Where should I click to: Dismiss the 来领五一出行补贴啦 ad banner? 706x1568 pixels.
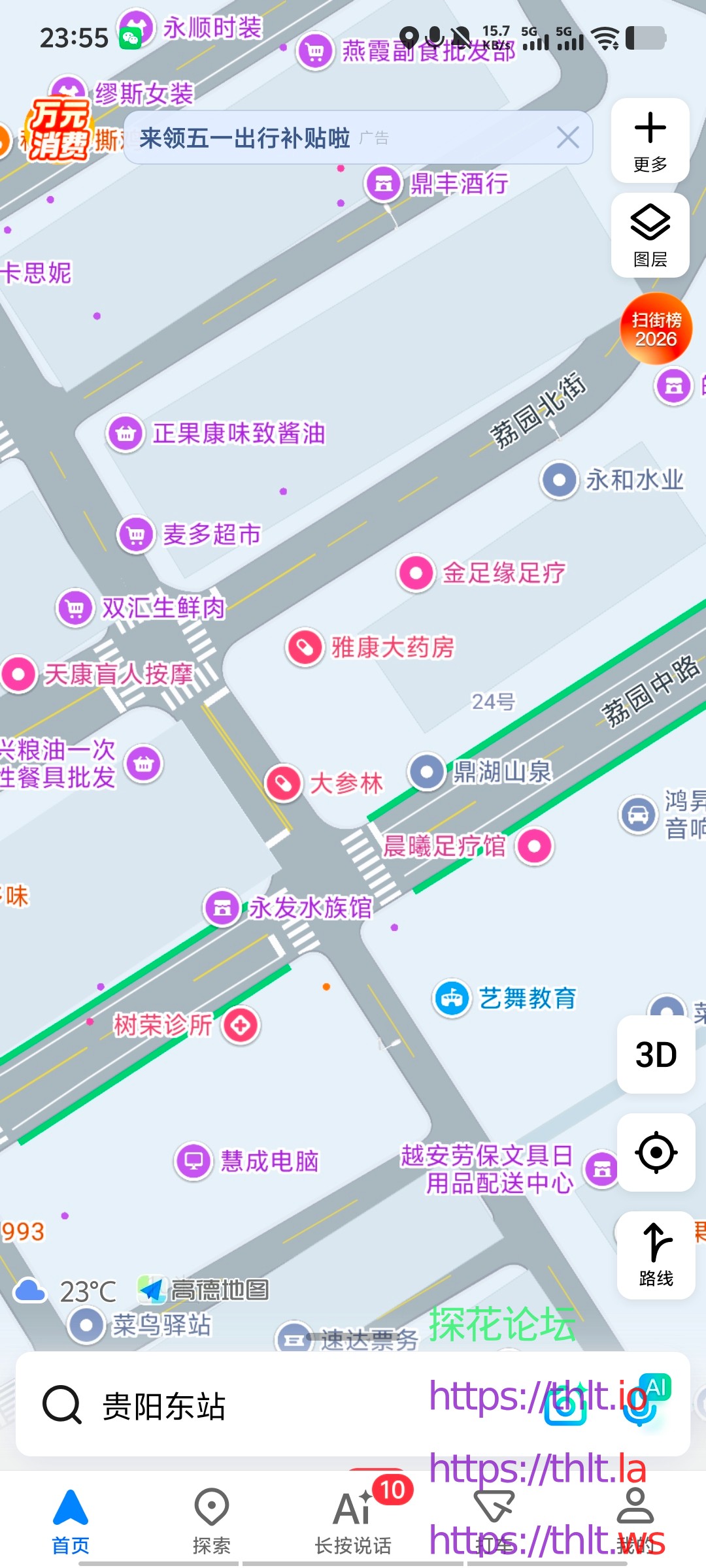click(567, 138)
